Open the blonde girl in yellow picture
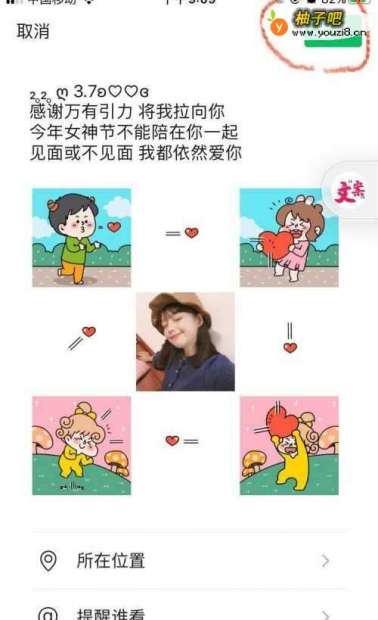Screen dimensions: 378x620 (81, 446)
